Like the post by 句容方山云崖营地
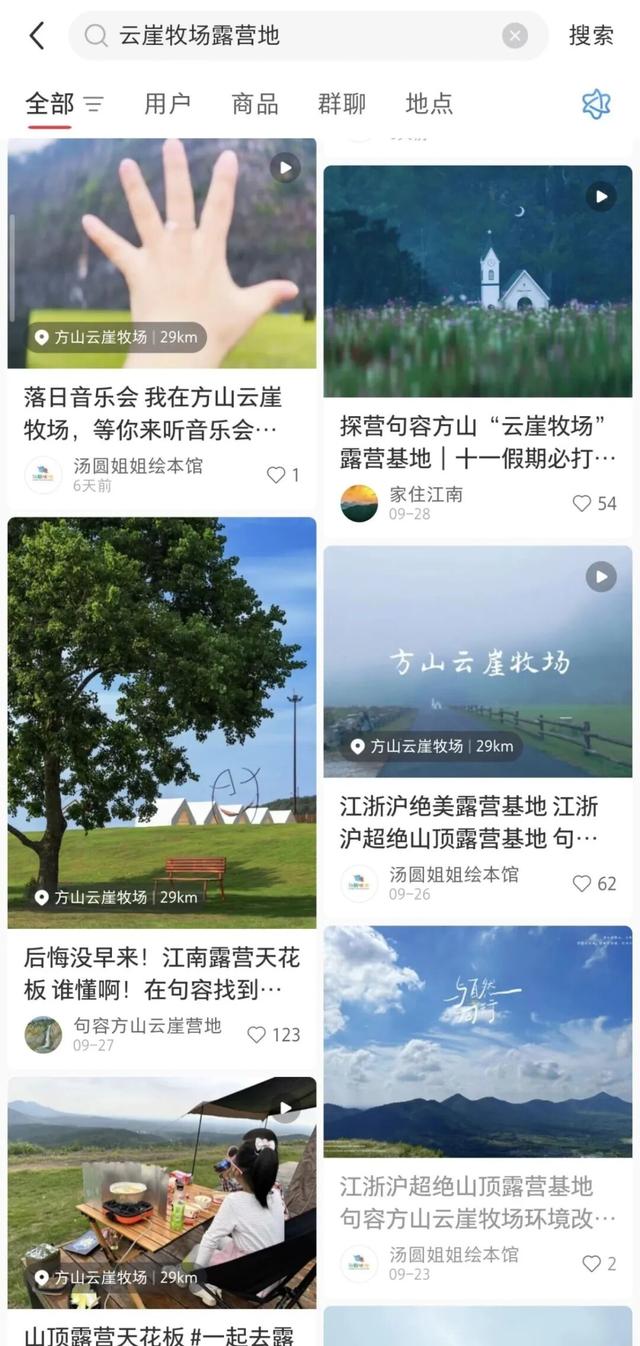This screenshot has width=640, height=1346. pyautogui.click(x=257, y=1034)
